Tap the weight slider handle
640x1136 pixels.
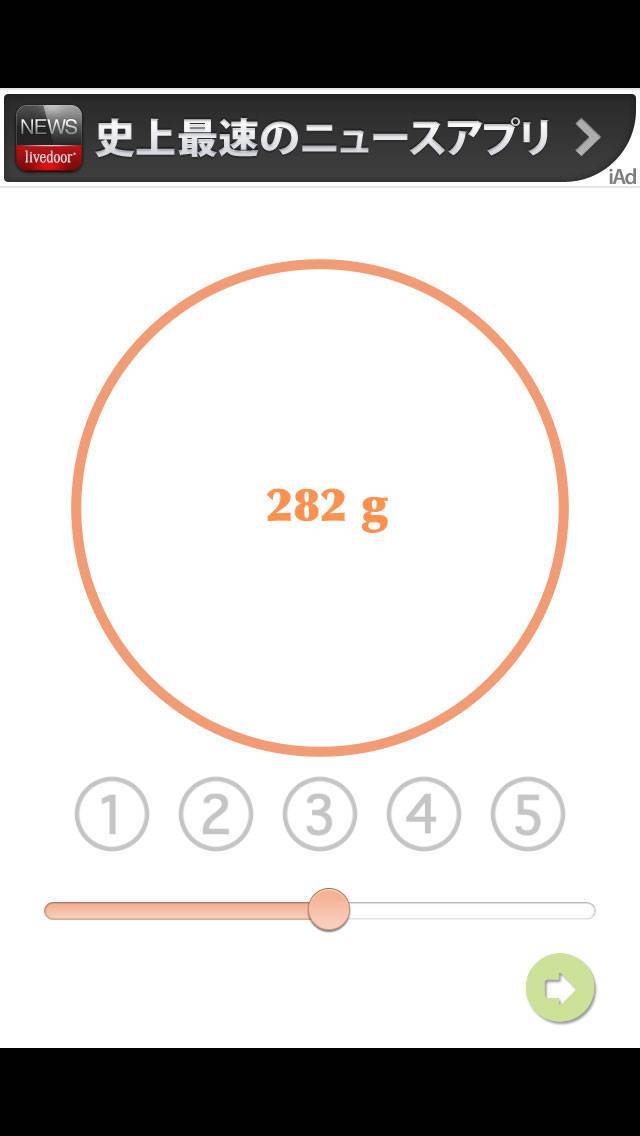point(328,910)
